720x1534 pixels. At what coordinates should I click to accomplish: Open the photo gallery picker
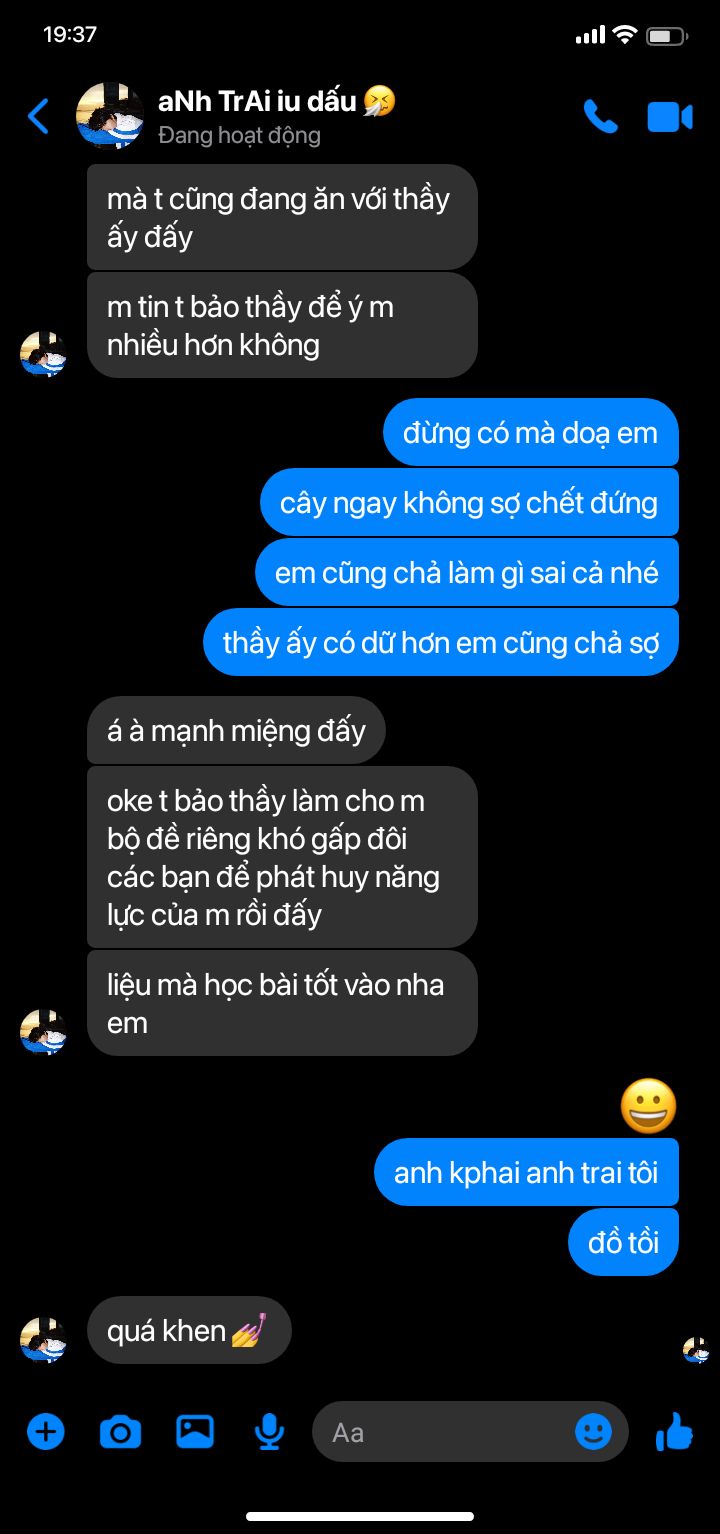(x=195, y=1432)
